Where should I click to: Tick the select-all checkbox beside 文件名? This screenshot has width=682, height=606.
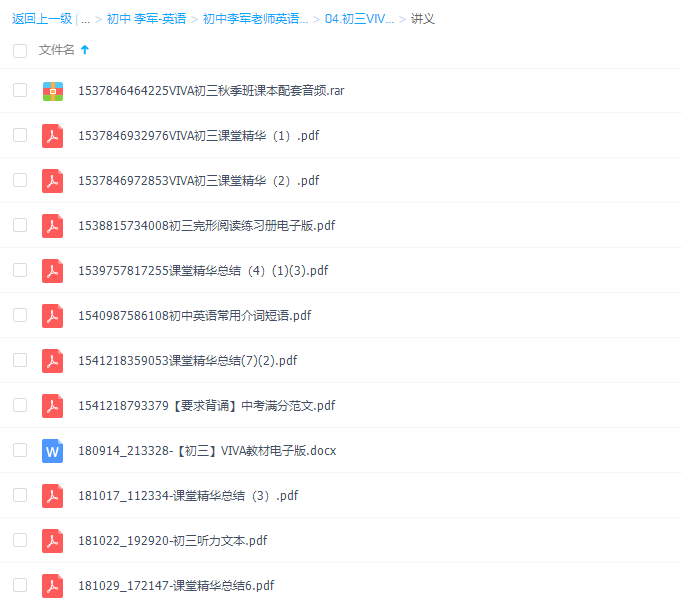pos(20,50)
